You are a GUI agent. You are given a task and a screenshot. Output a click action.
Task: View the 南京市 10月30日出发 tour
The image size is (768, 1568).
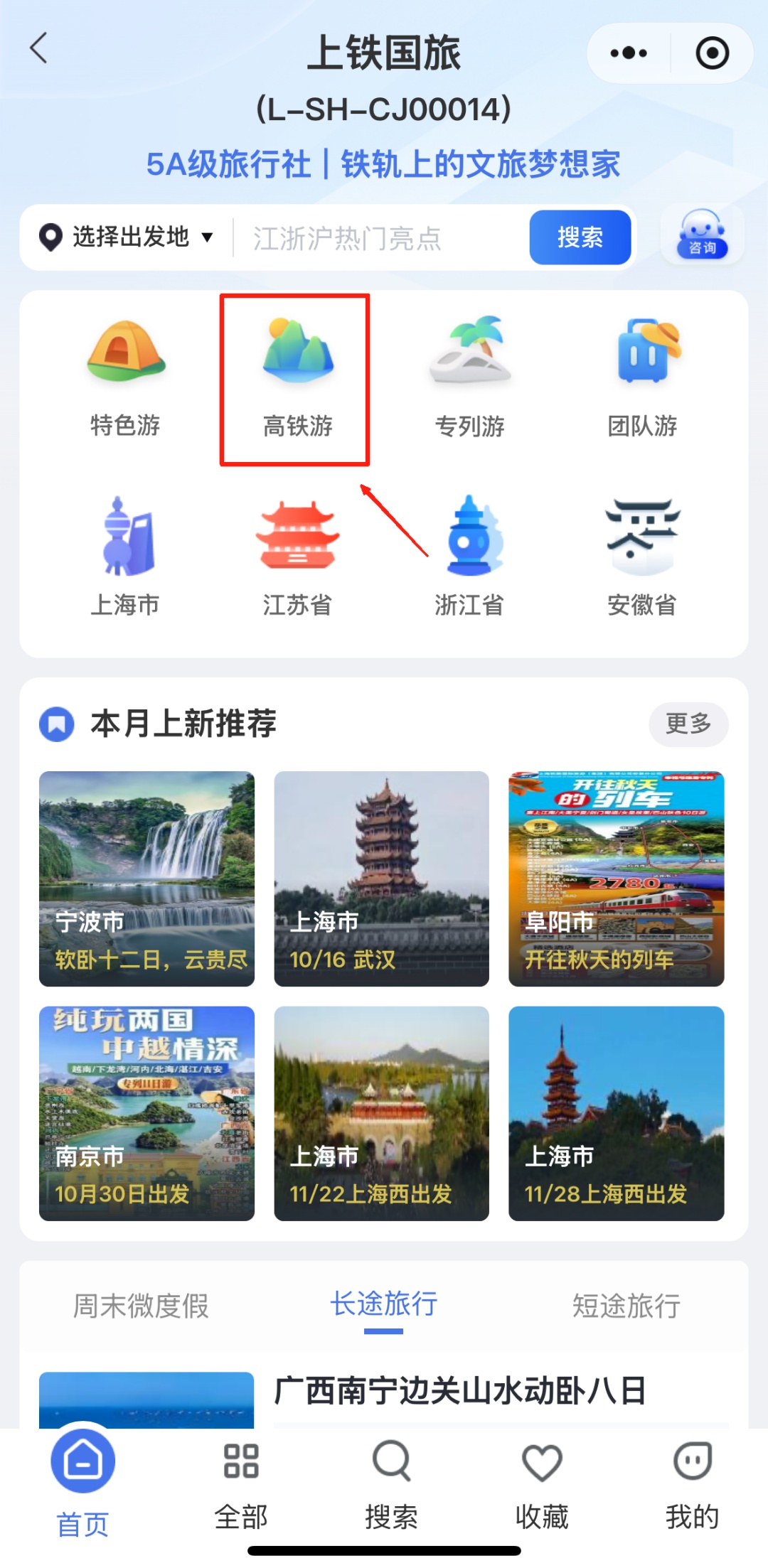tap(146, 1113)
